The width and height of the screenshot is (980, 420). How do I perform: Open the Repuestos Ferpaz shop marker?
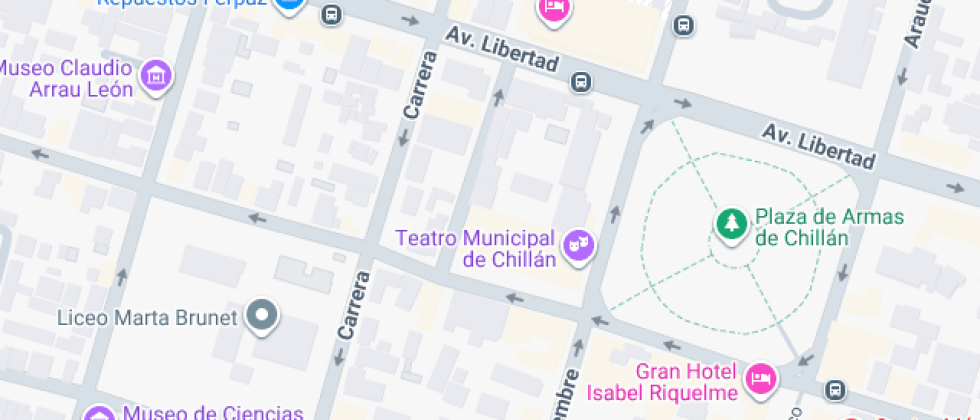click(291, 5)
